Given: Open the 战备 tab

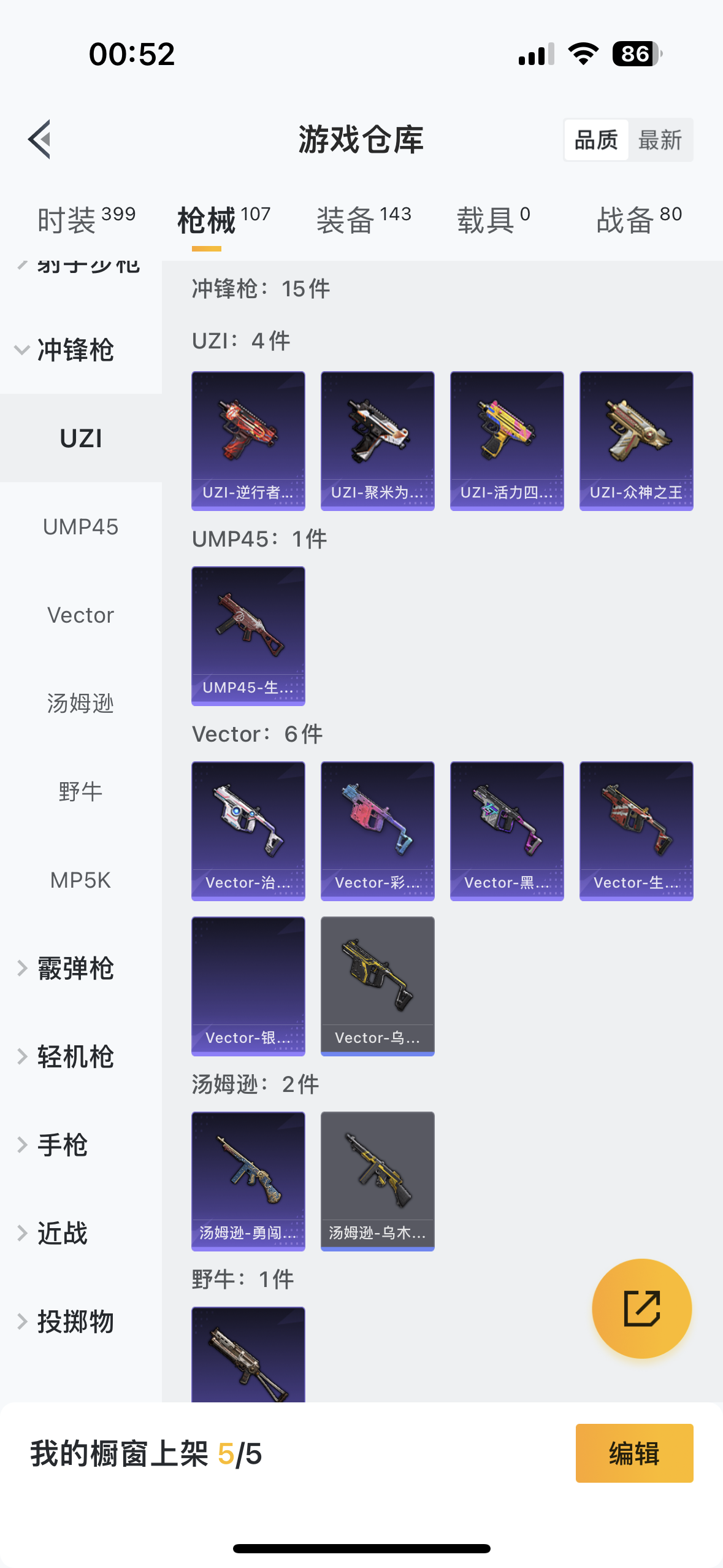Looking at the screenshot, I should click(639, 220).
